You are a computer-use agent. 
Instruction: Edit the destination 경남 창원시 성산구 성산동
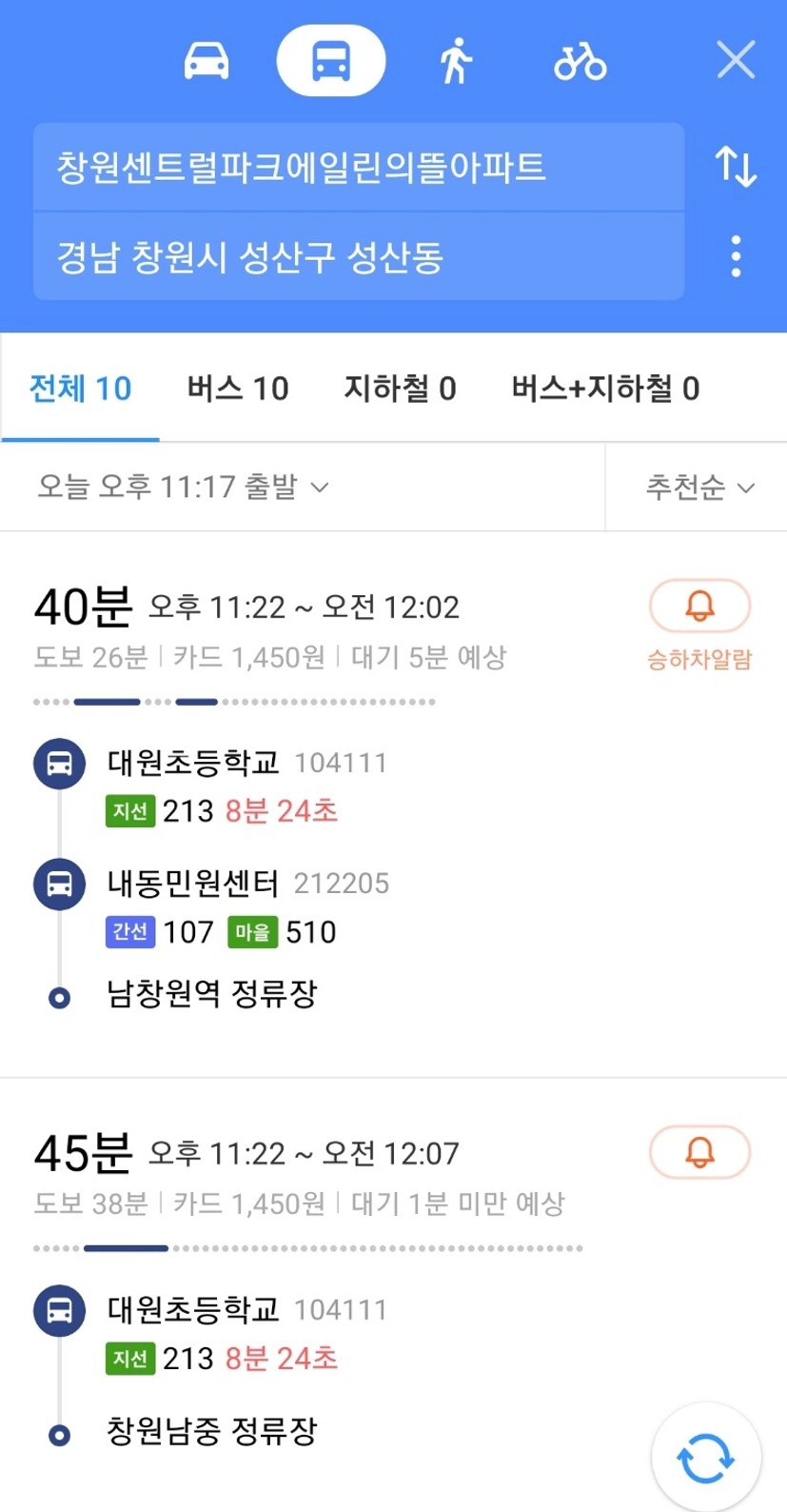pyautogui.click(x=359, y=256)
